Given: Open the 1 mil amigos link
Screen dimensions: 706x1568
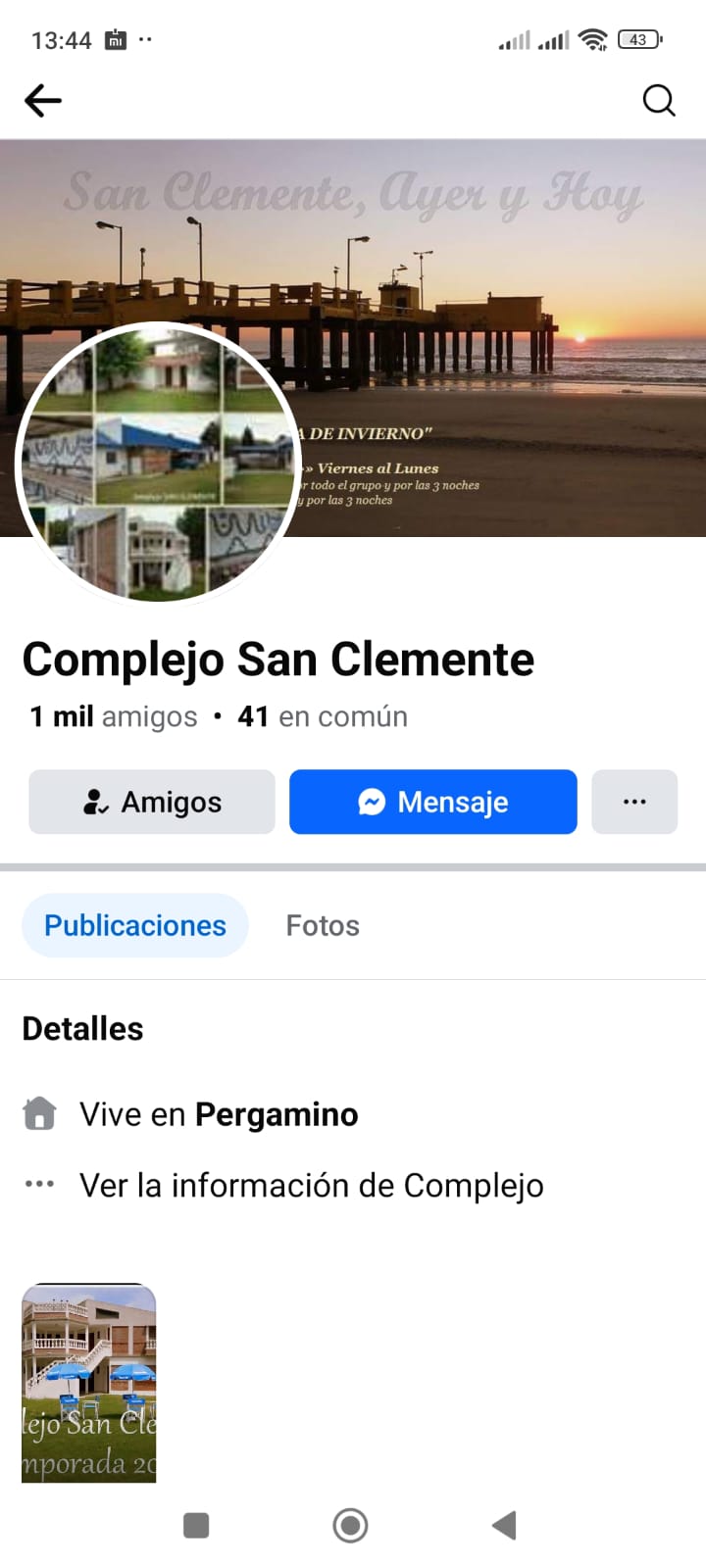Looking at the screenshot, I should pyautogui.click(x=109, y=716).
